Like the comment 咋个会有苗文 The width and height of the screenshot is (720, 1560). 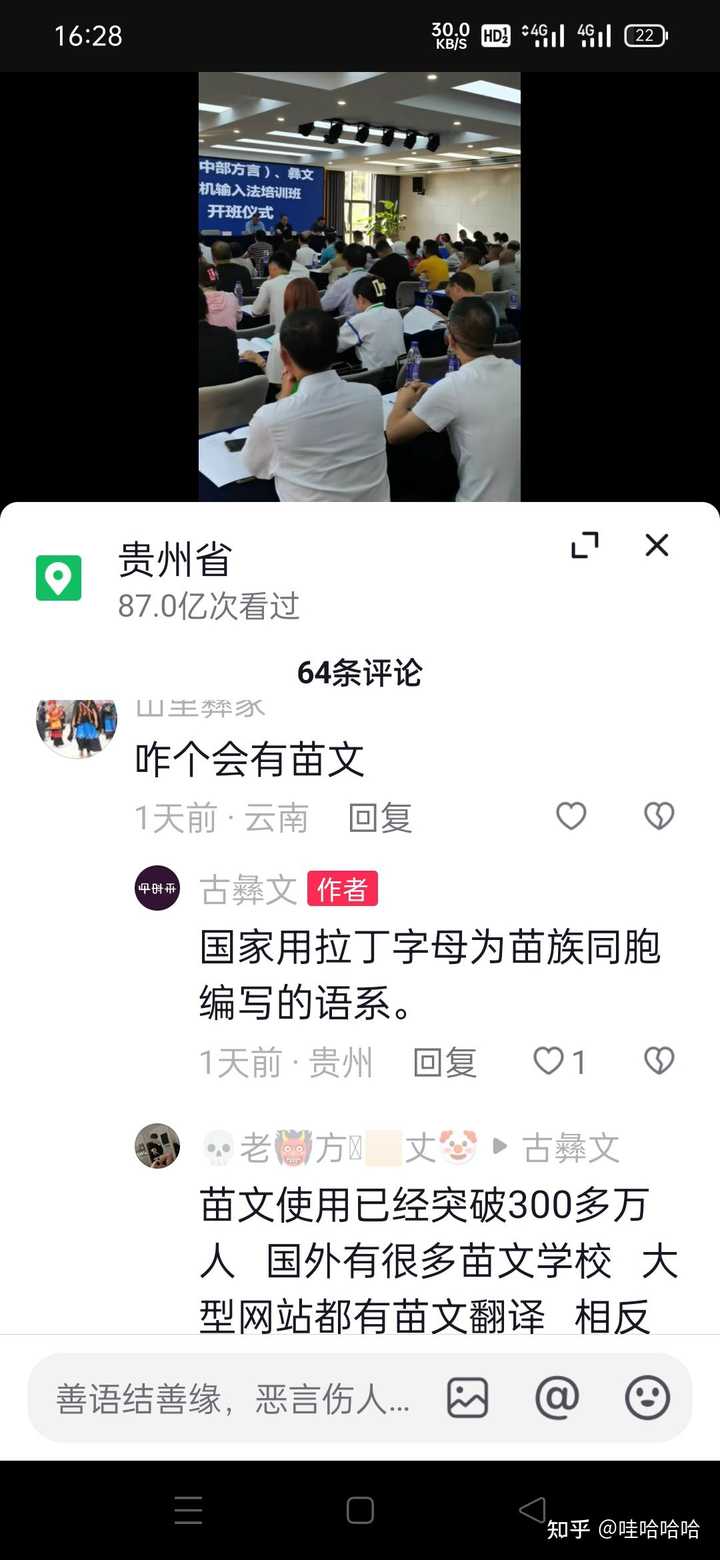click(x=571, y=817)
